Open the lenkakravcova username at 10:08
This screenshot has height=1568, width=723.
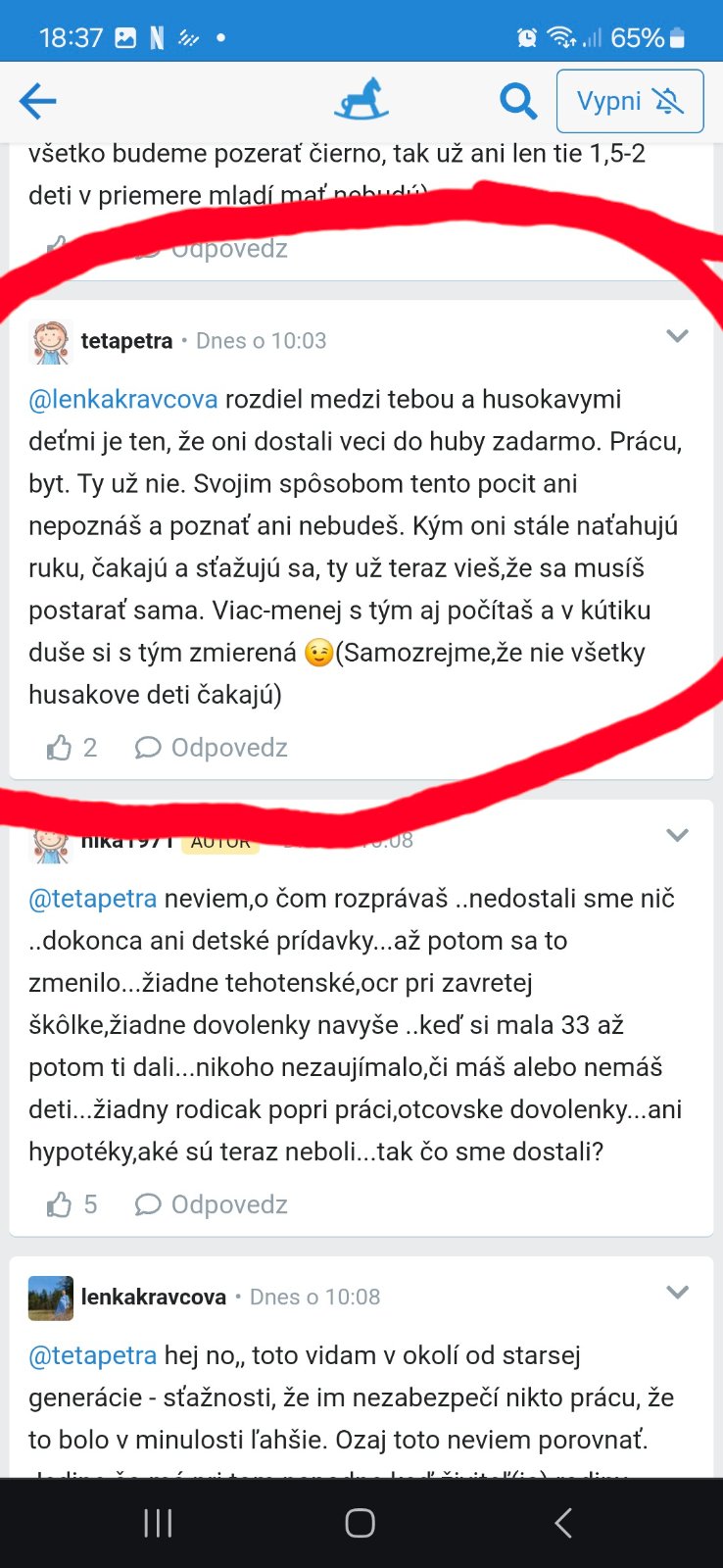(154, 1298)
